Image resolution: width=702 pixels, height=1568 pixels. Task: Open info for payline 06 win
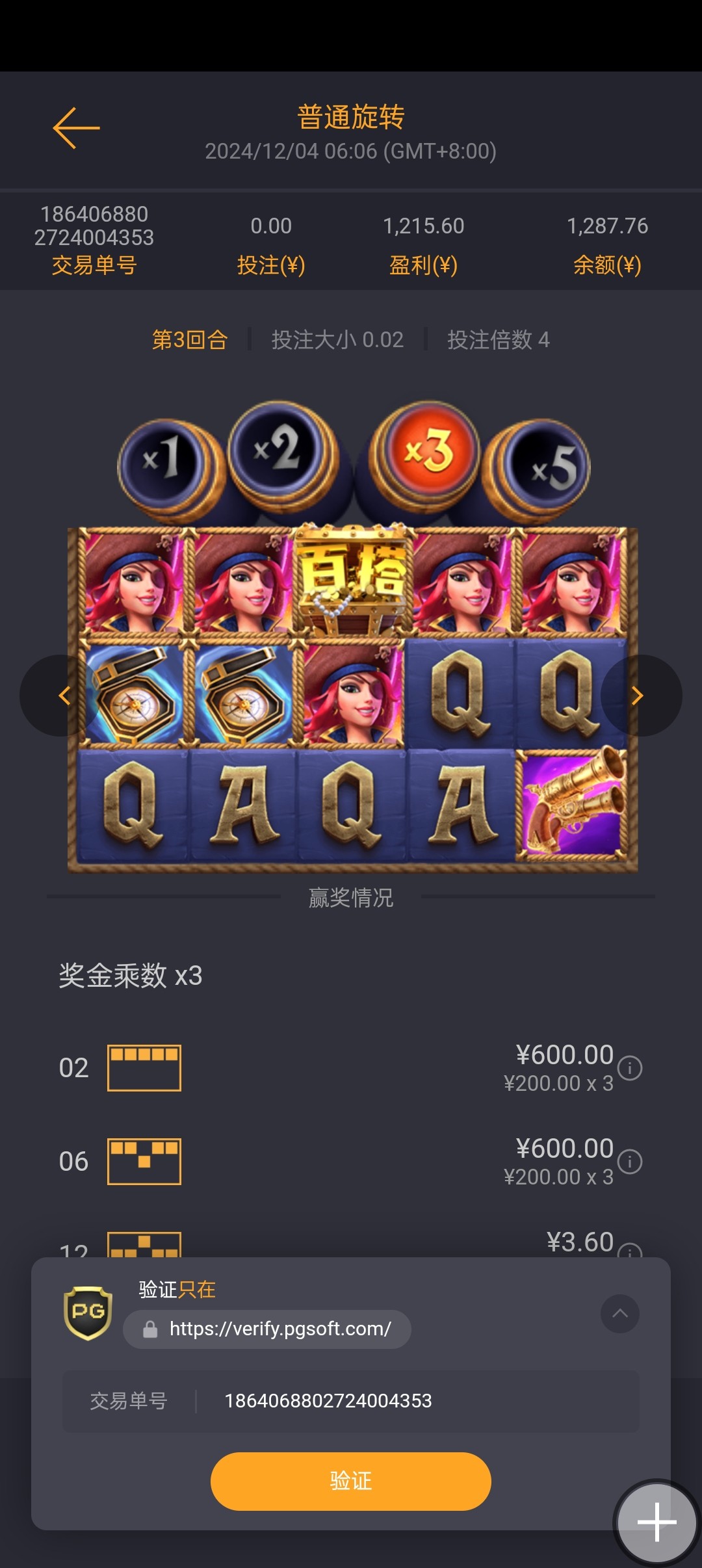click(630, 1162)
